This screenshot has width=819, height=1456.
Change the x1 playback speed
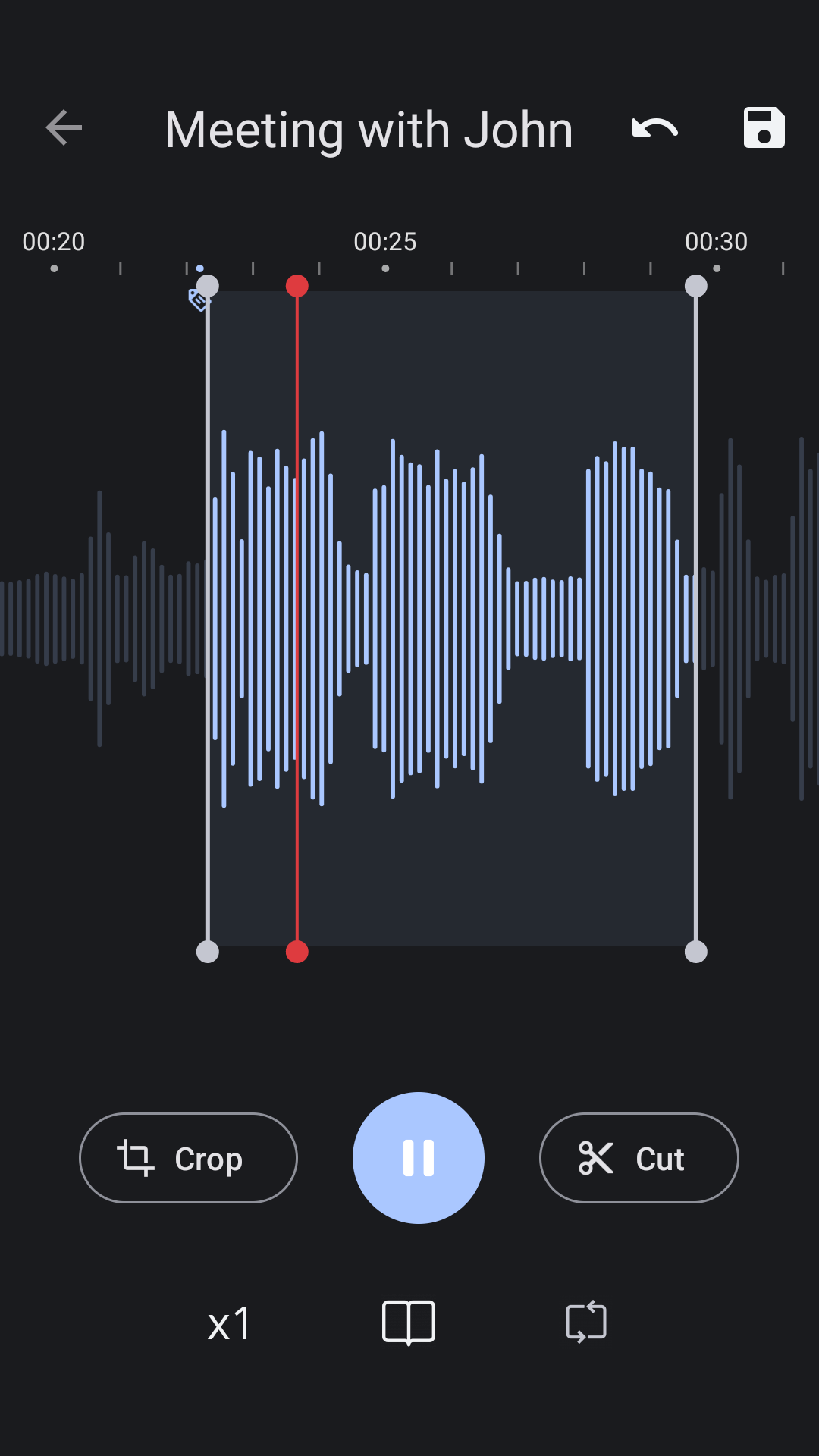(229, 1324)
